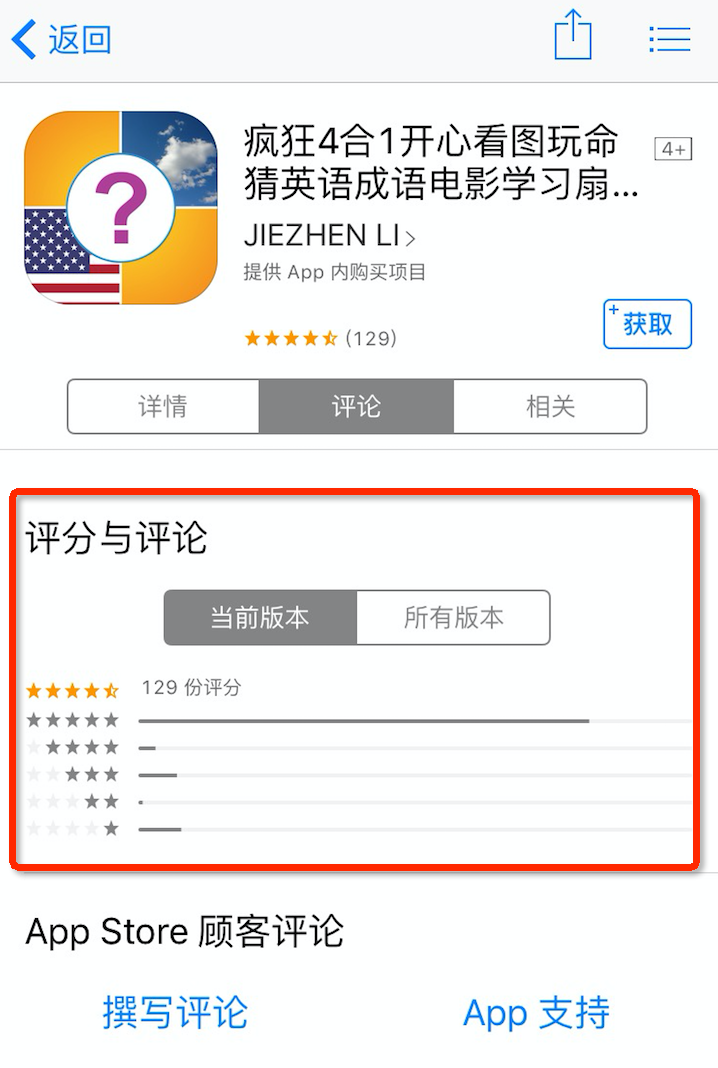718x1068 pixels.
Task: Switch to the 详情 tab
Action: tap(163, 406)
